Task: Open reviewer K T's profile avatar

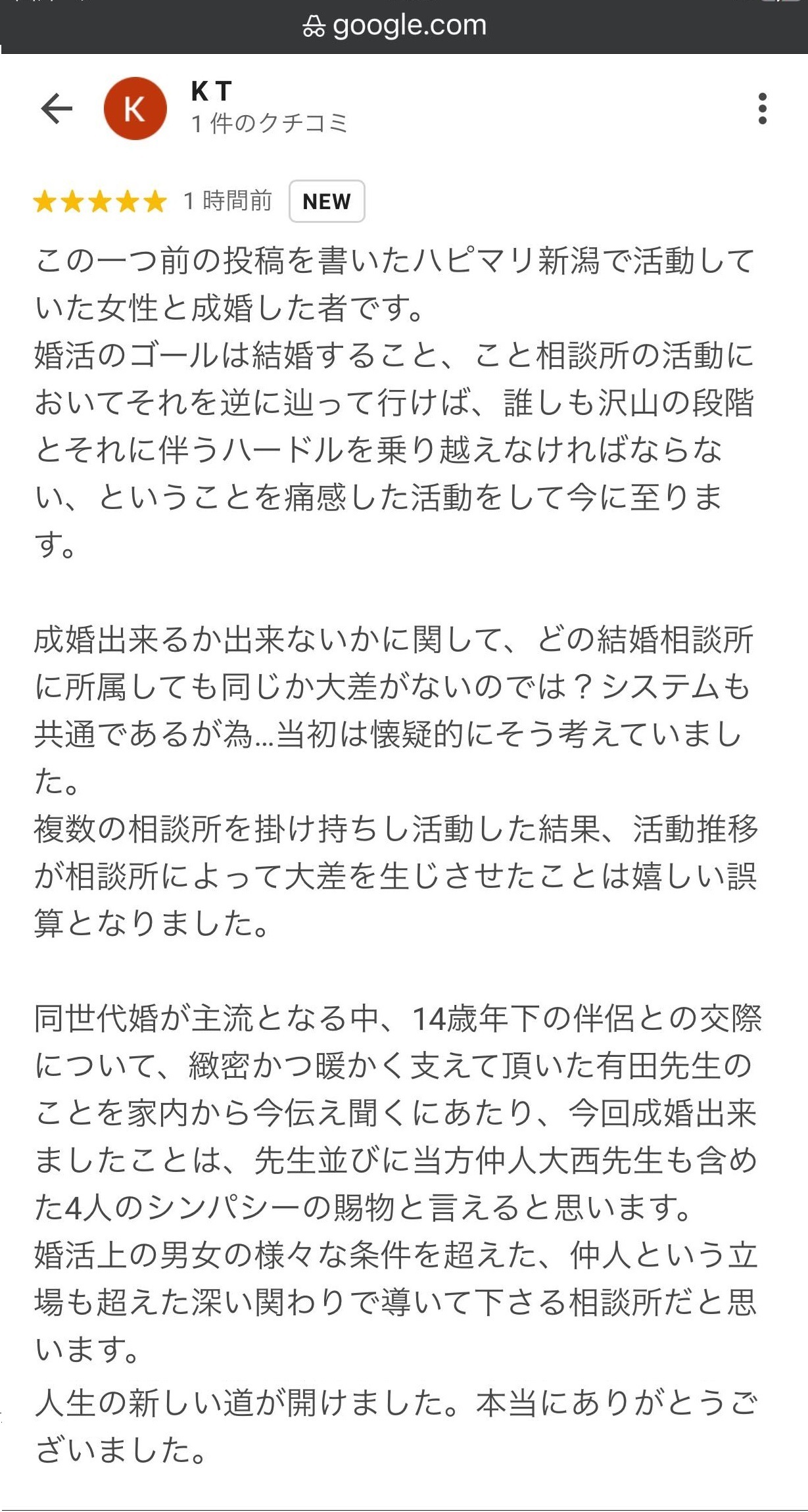Action: [135, 109]
